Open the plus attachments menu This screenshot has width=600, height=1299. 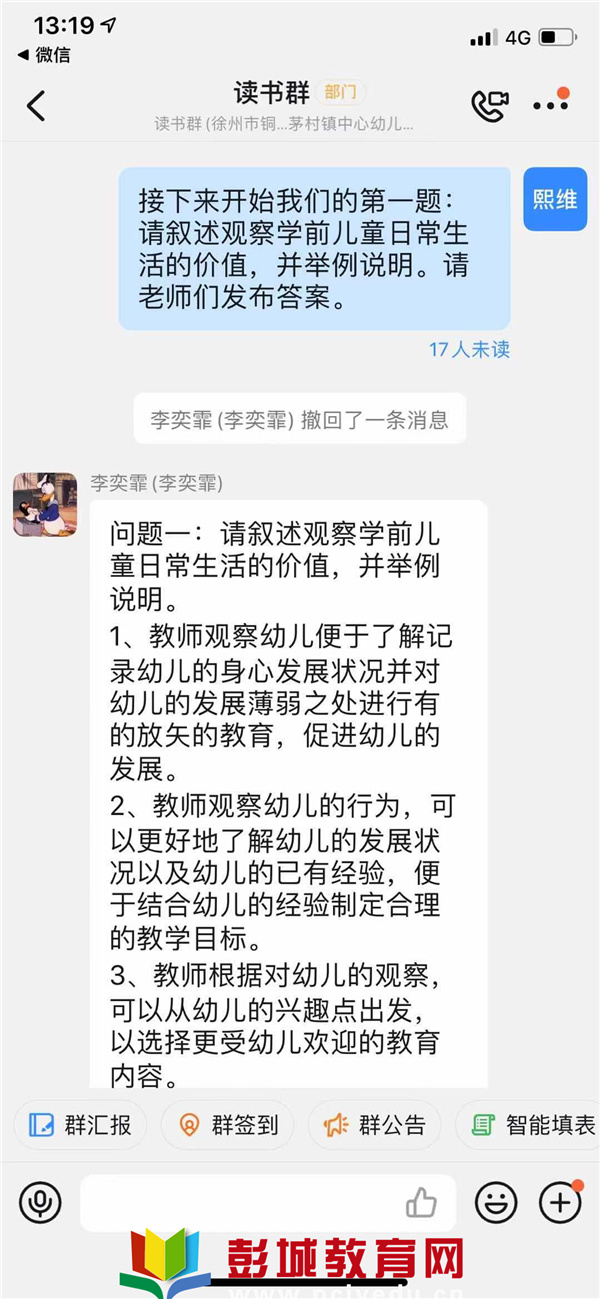[560, 1202]
